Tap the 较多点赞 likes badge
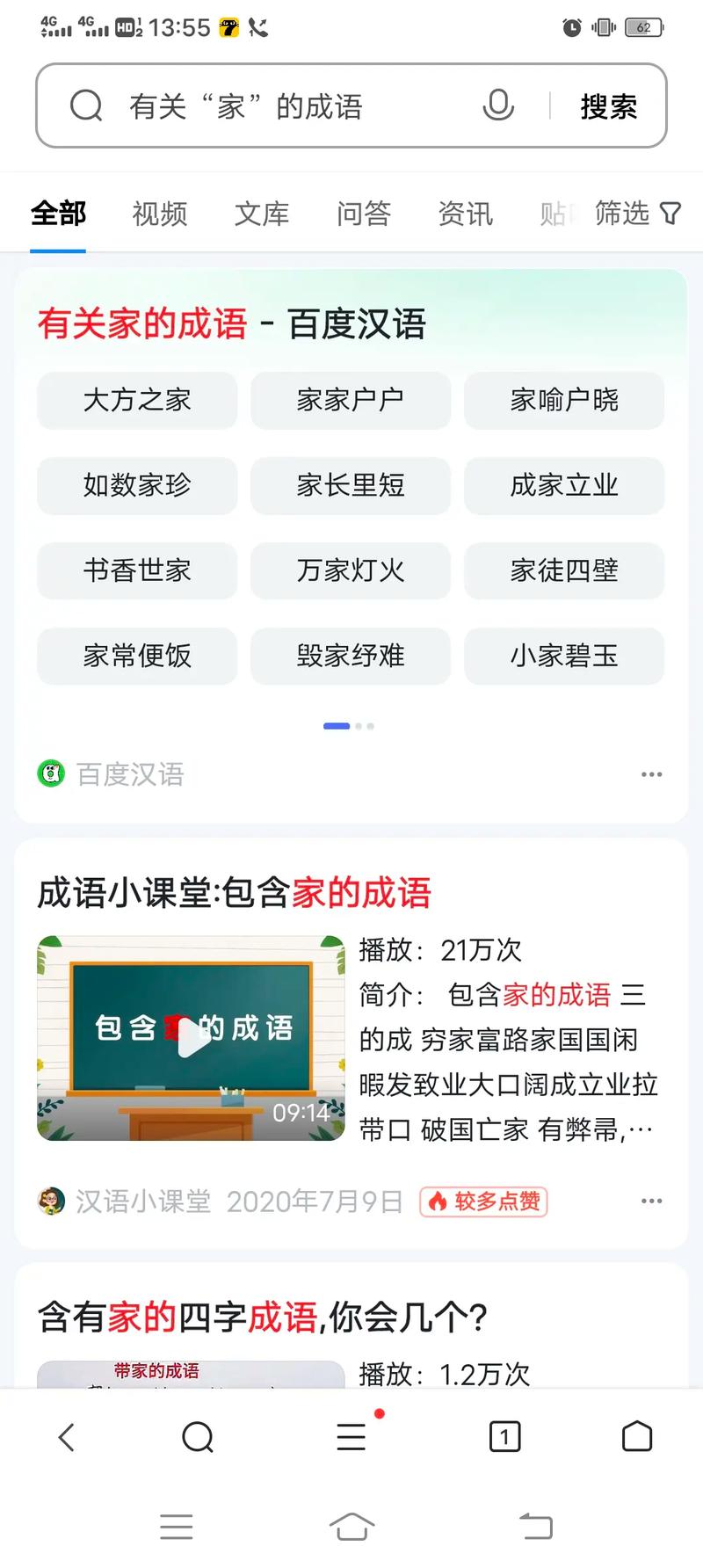The image size is (703, 1568). click(482, 1201)
